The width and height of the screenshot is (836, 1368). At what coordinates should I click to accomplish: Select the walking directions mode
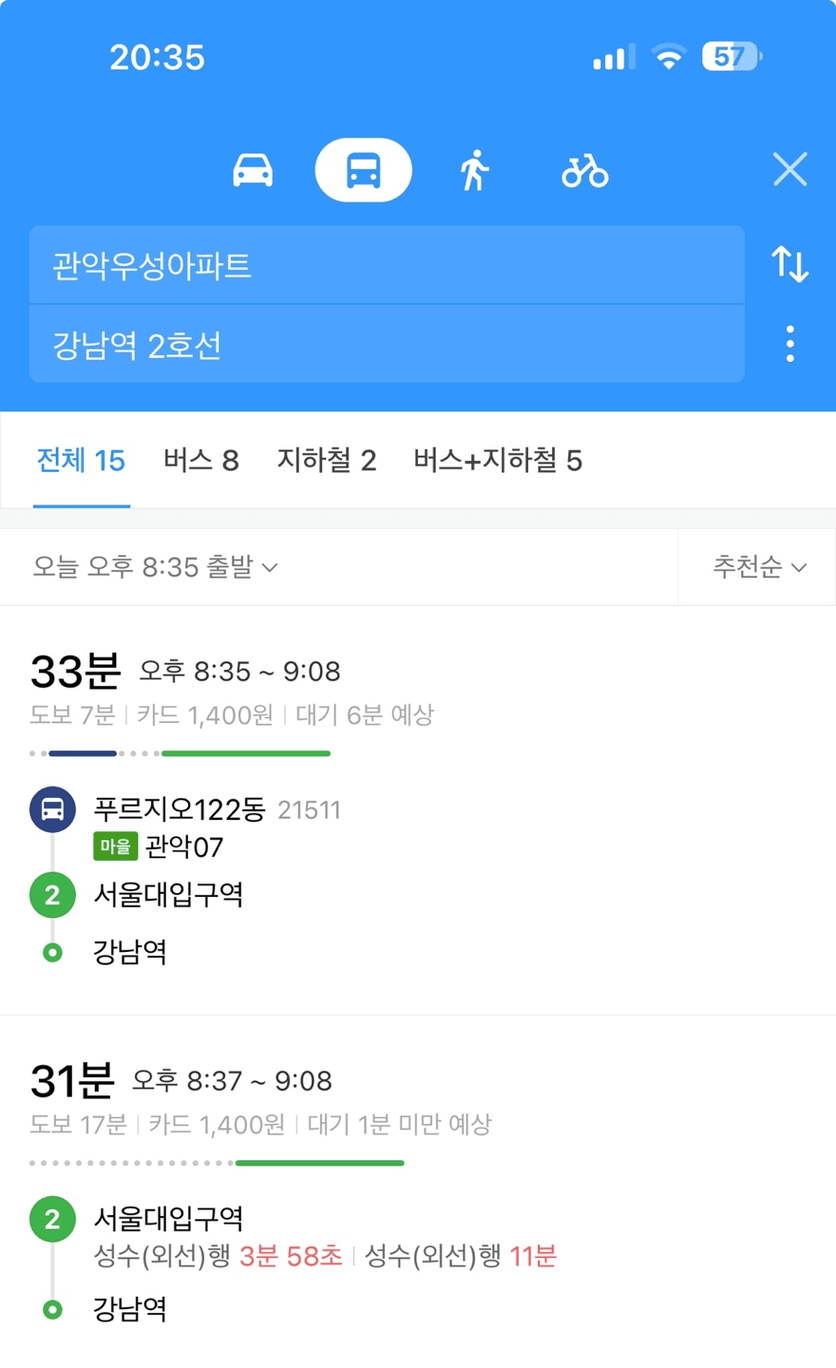(x=475, y=171)
